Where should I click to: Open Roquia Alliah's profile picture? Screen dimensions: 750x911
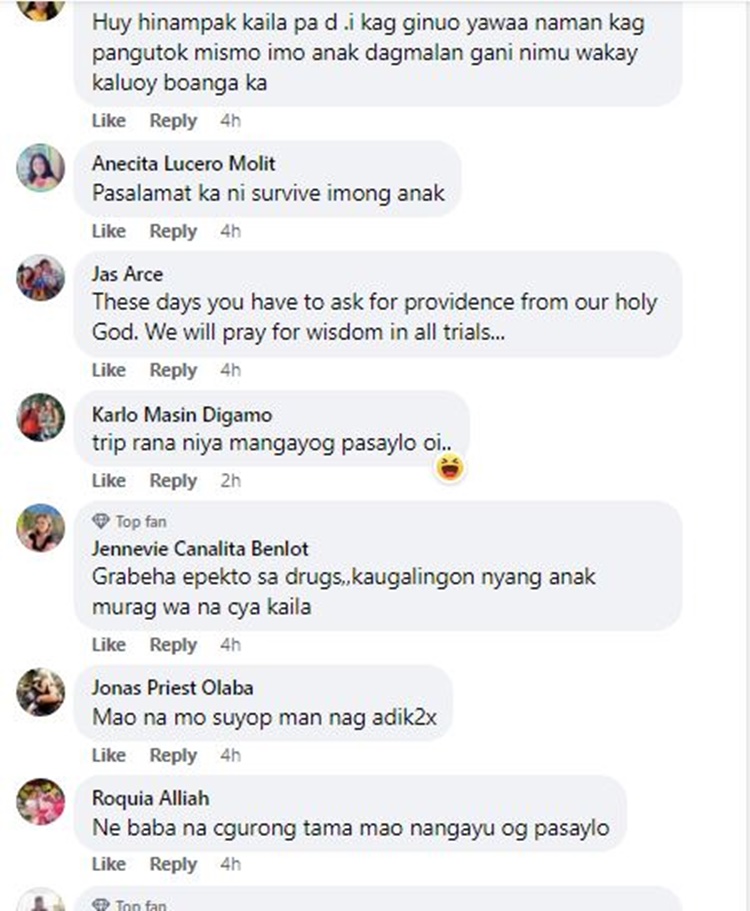(x=41, y=801)
